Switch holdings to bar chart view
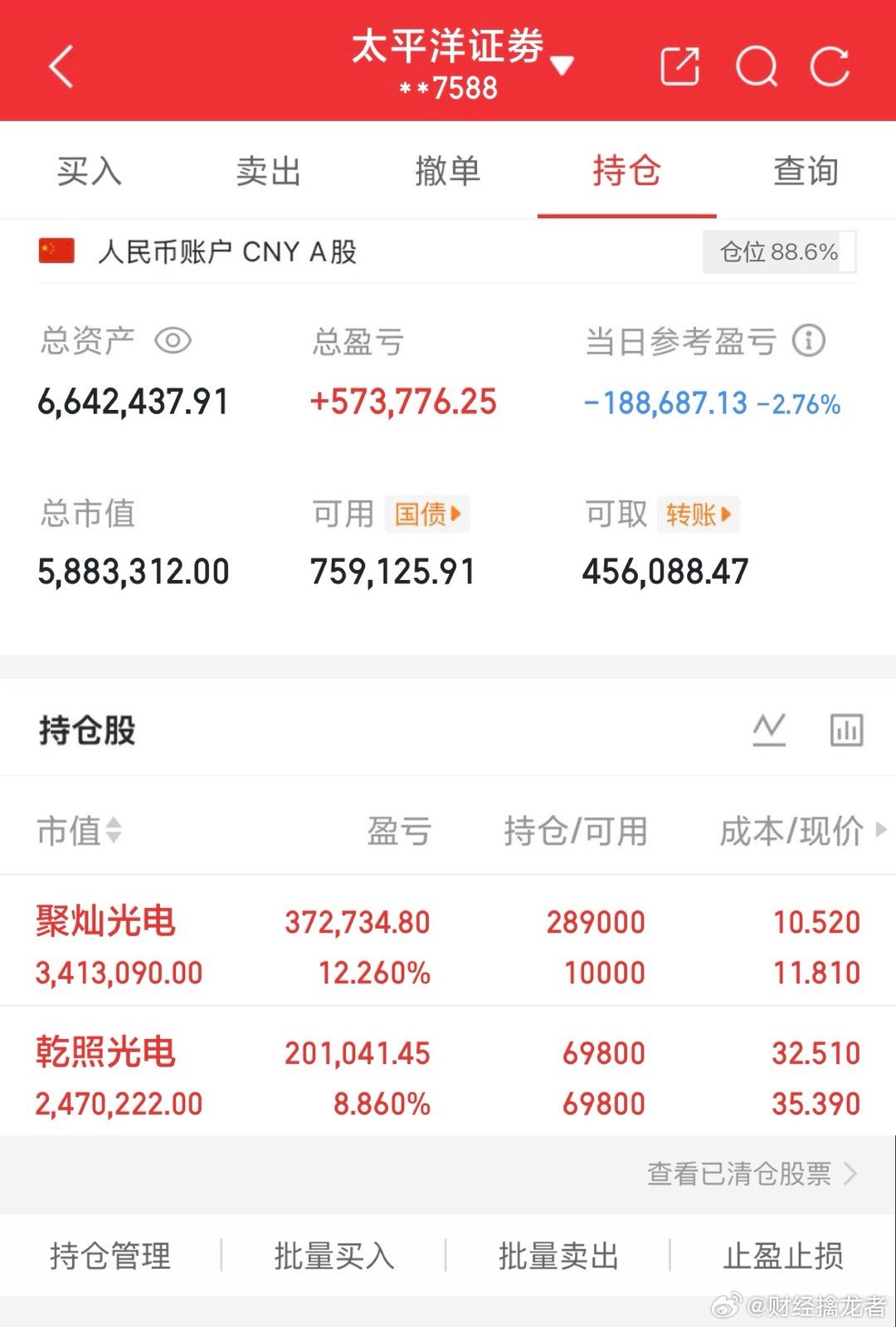 pyautogui.click(x=845, y=729)
